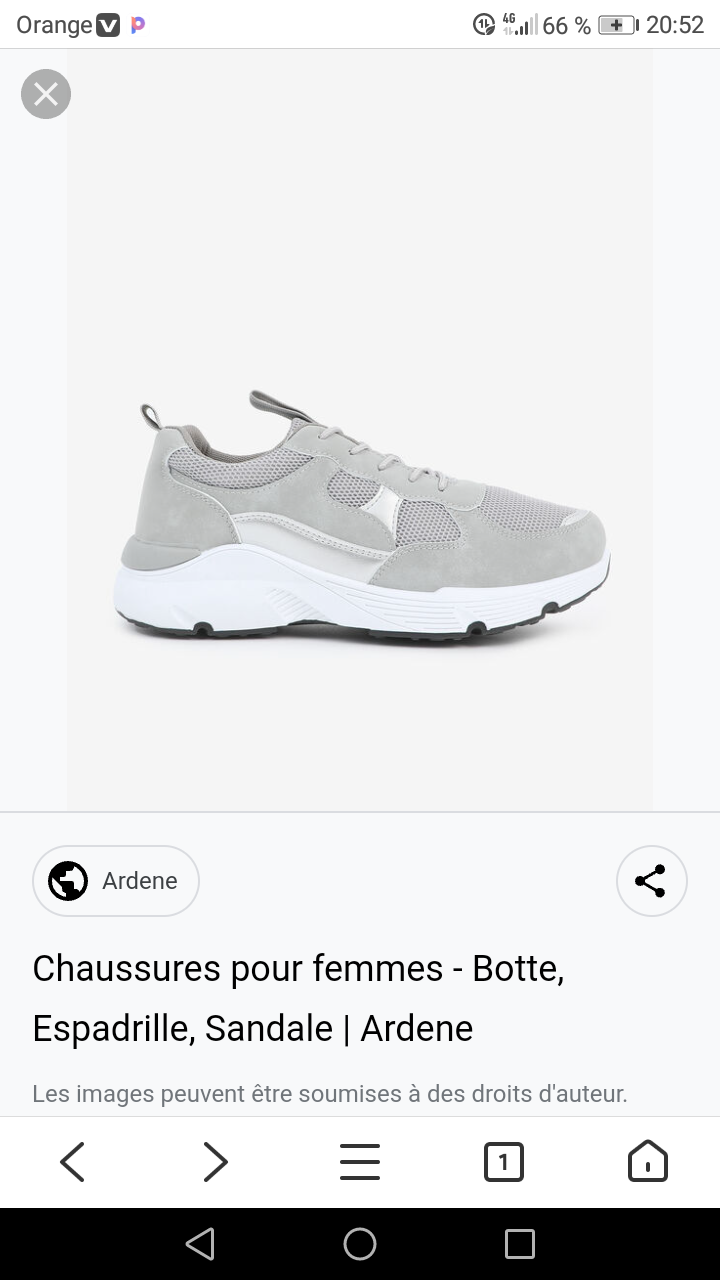Go to the browser home page
The width and height of the screenshot is (720, 1280).
647,1162
